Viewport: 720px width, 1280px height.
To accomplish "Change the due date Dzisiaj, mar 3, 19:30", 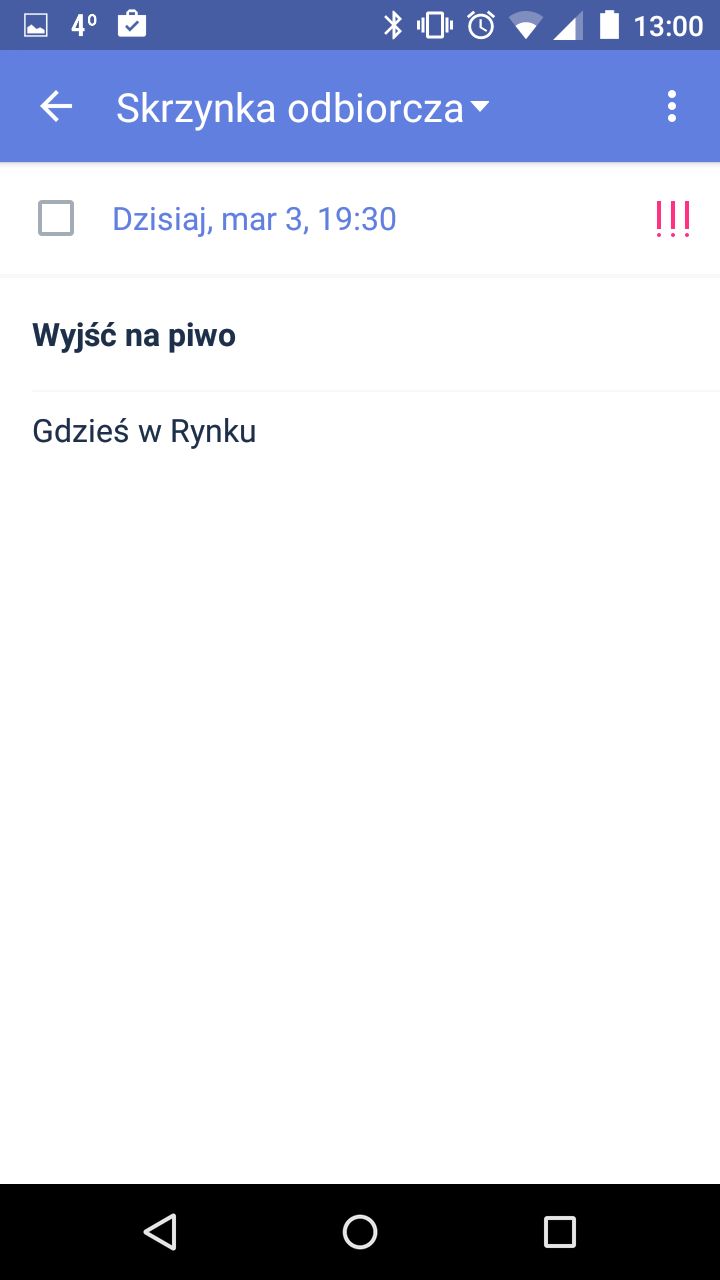I will point(254,218).
